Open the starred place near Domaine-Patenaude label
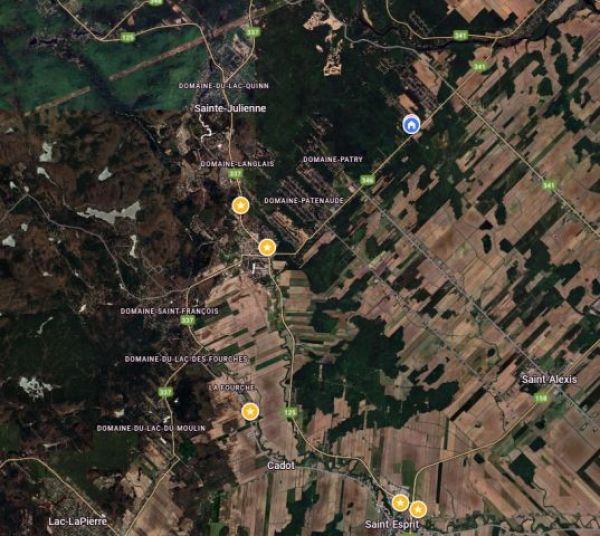Image resolution: width=600 pixels, height=536 pixels. 240,205
